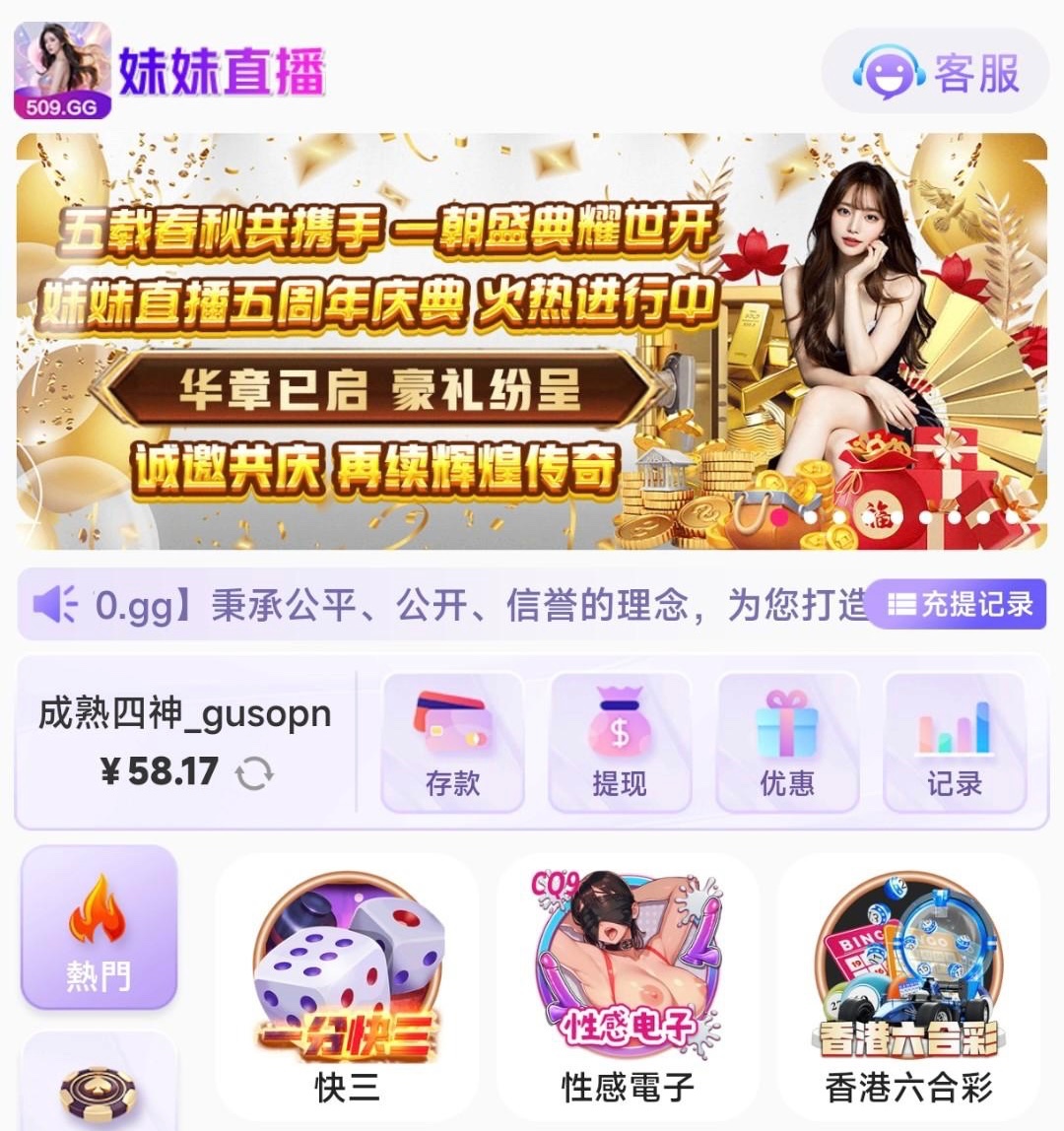The width and height of the screenshot is (1064, 1131).
Task: Open 客服 customer service chat
Action: click(935, 71)
